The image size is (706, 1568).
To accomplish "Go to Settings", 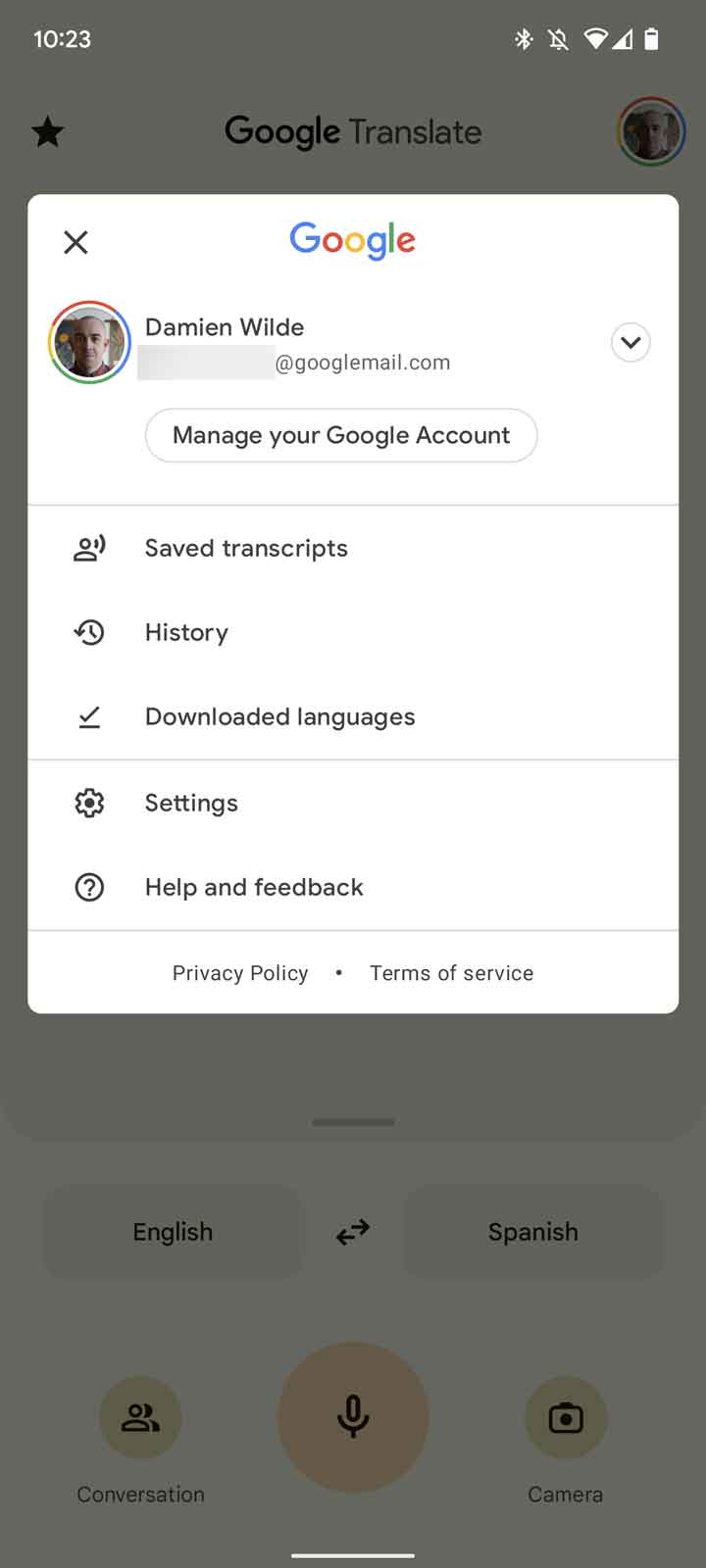I will (x=191, y=803).
